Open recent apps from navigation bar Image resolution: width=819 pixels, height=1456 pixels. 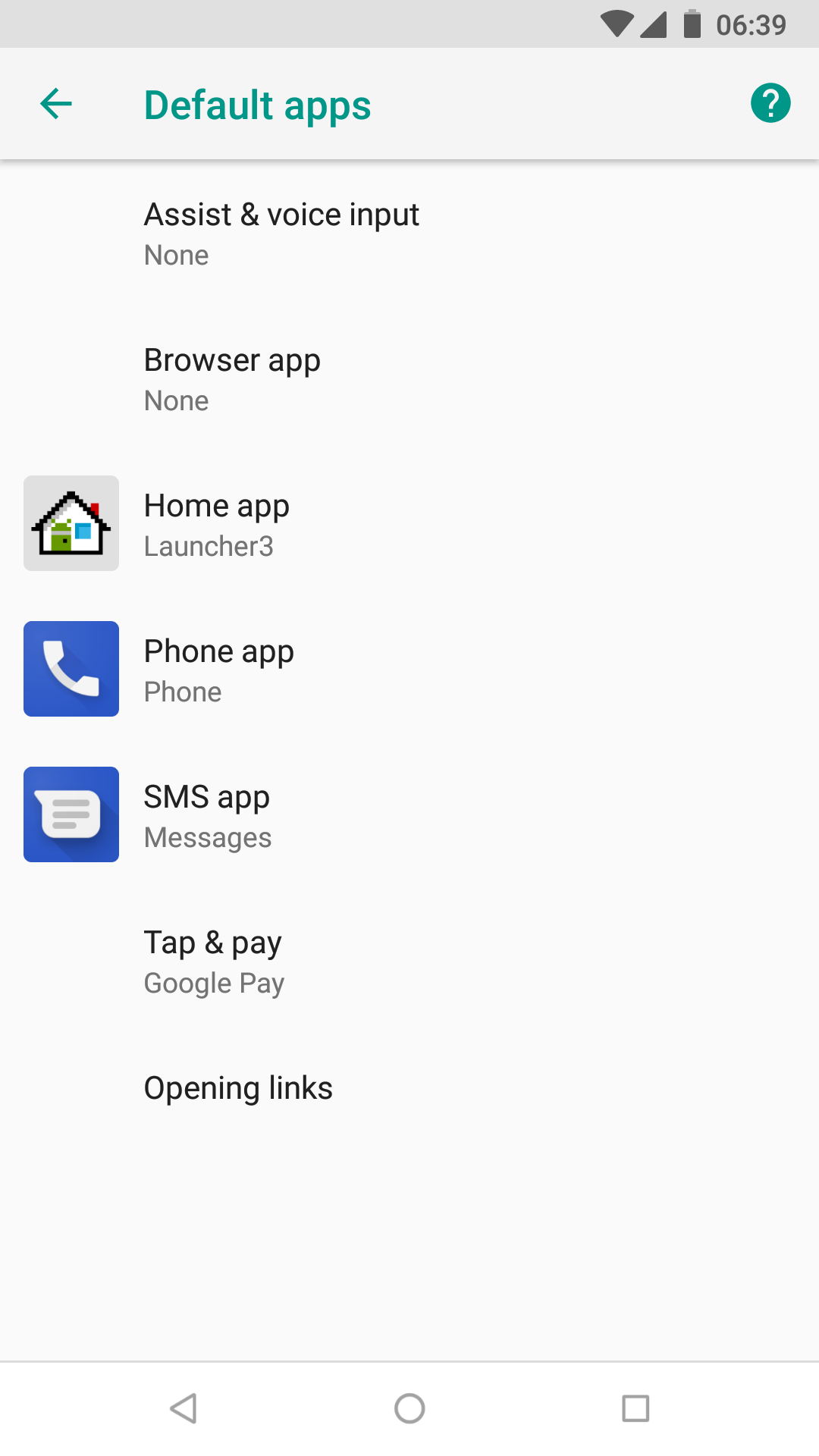coord(635,1409)
